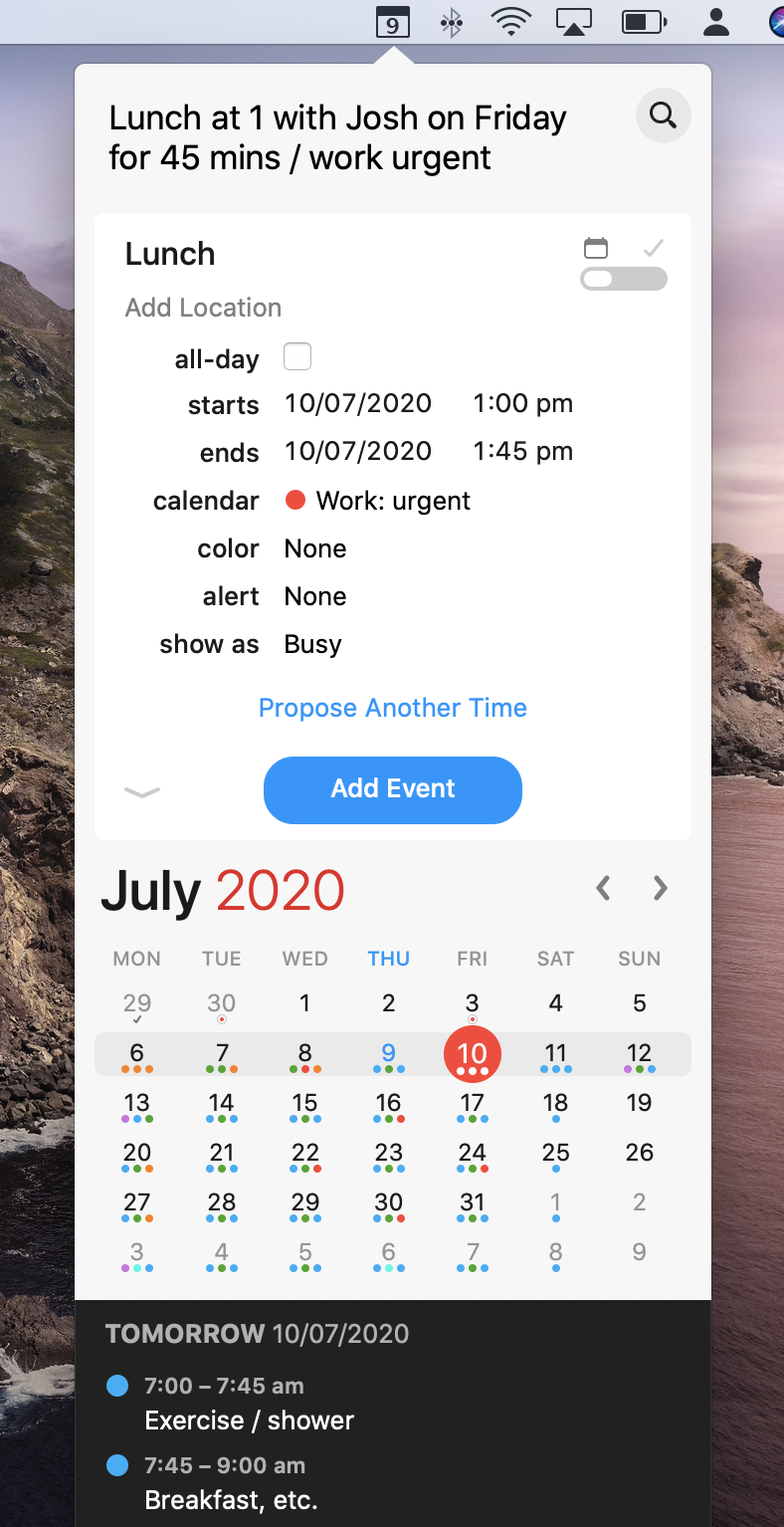This screenshot has height=1527, width=784.
Task: Open the show as Busy dropdown
Action: pos(312,643)
